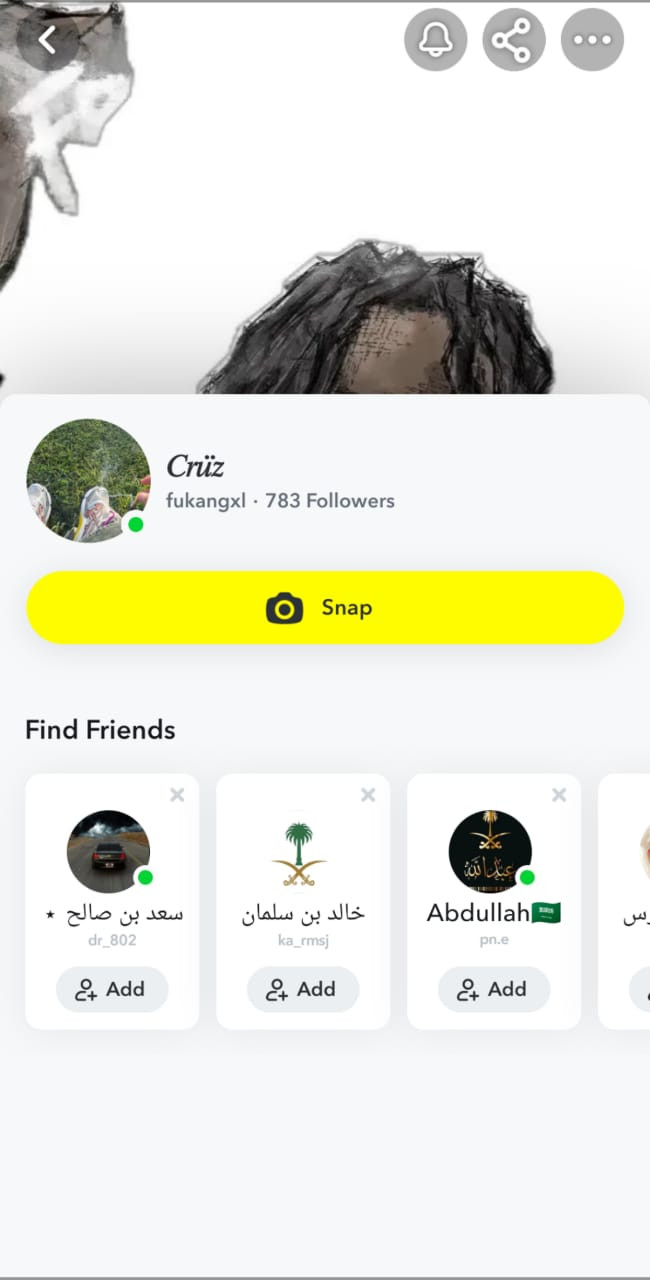The width and height of the screenshot is (650, 1280).
Task: Add Abdullah pn.e as a friend
Action: [x=494, y=989]
